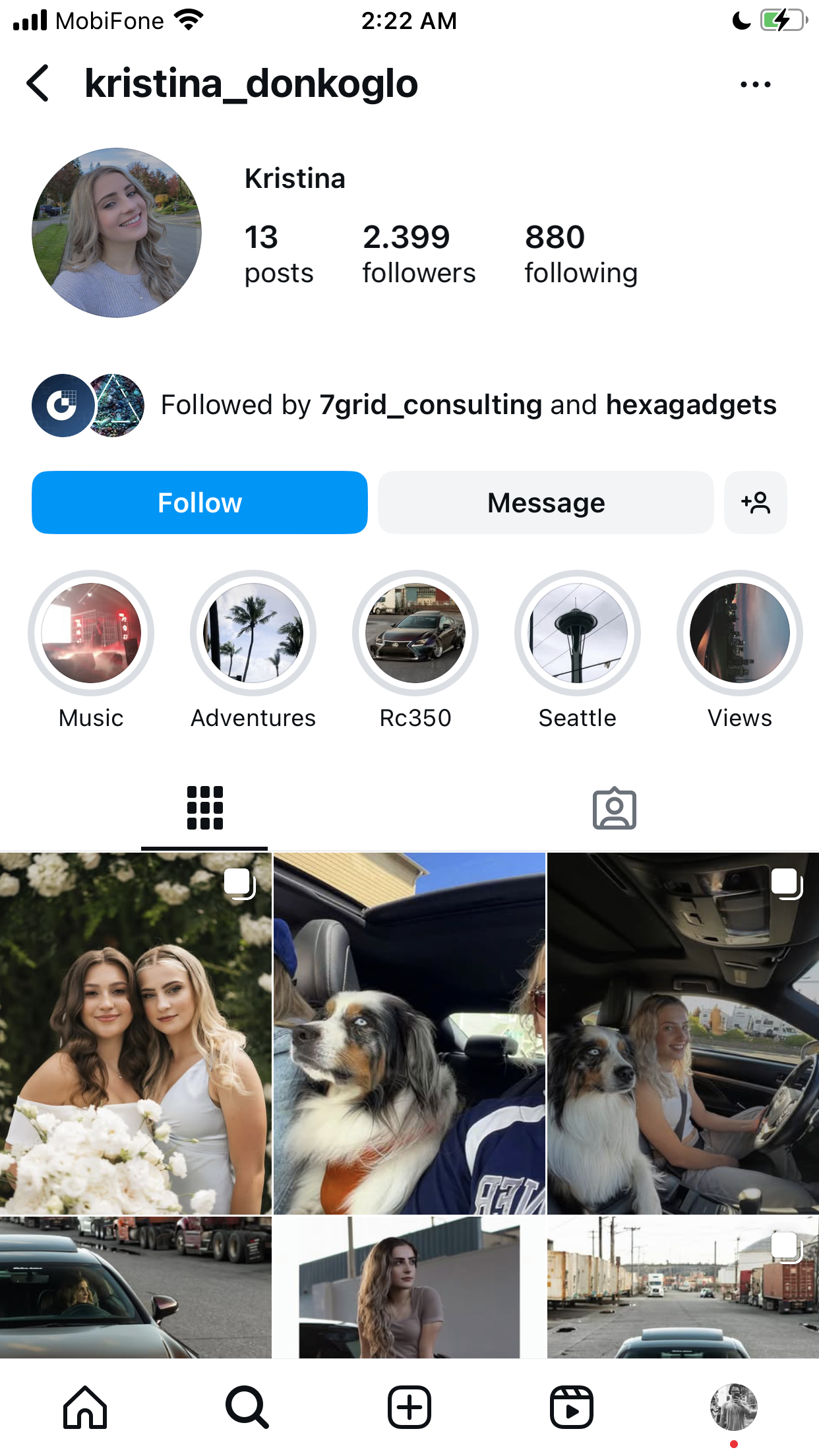
Task: Switch to the tagged photos tab
Action: click(x=614, y=808)
